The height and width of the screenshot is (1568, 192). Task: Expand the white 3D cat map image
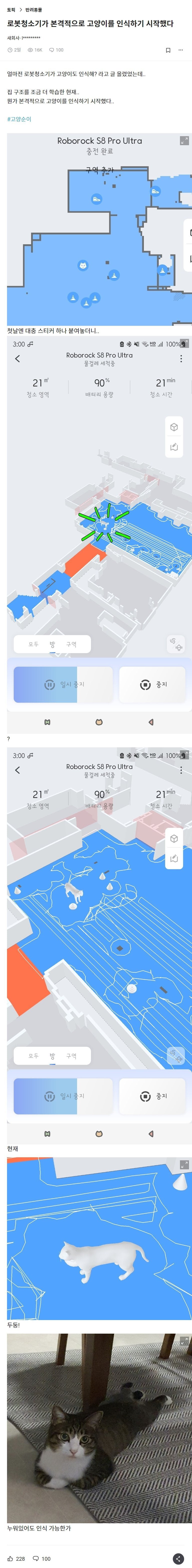pyautogui.click(x=184, y=1164)
